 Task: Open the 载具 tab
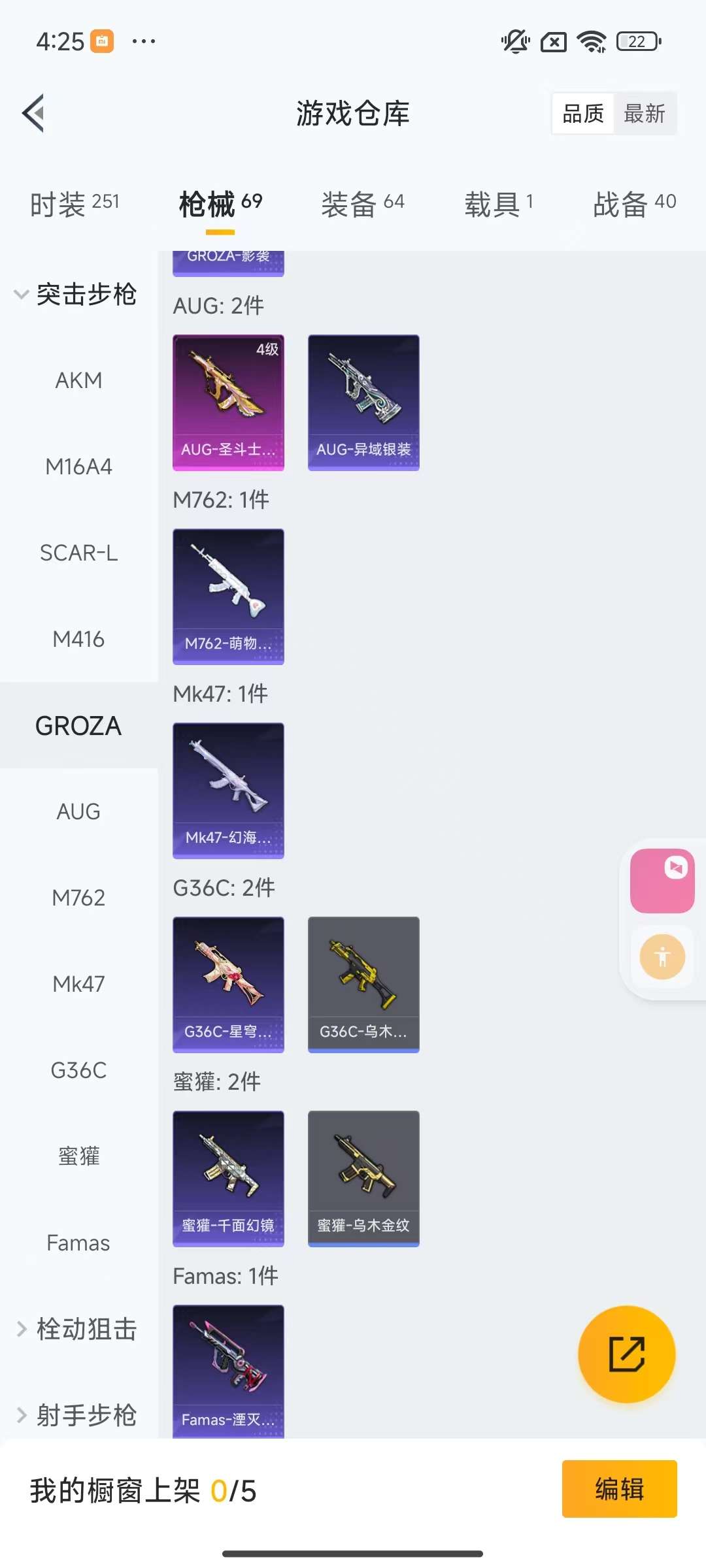pos(498,204)
